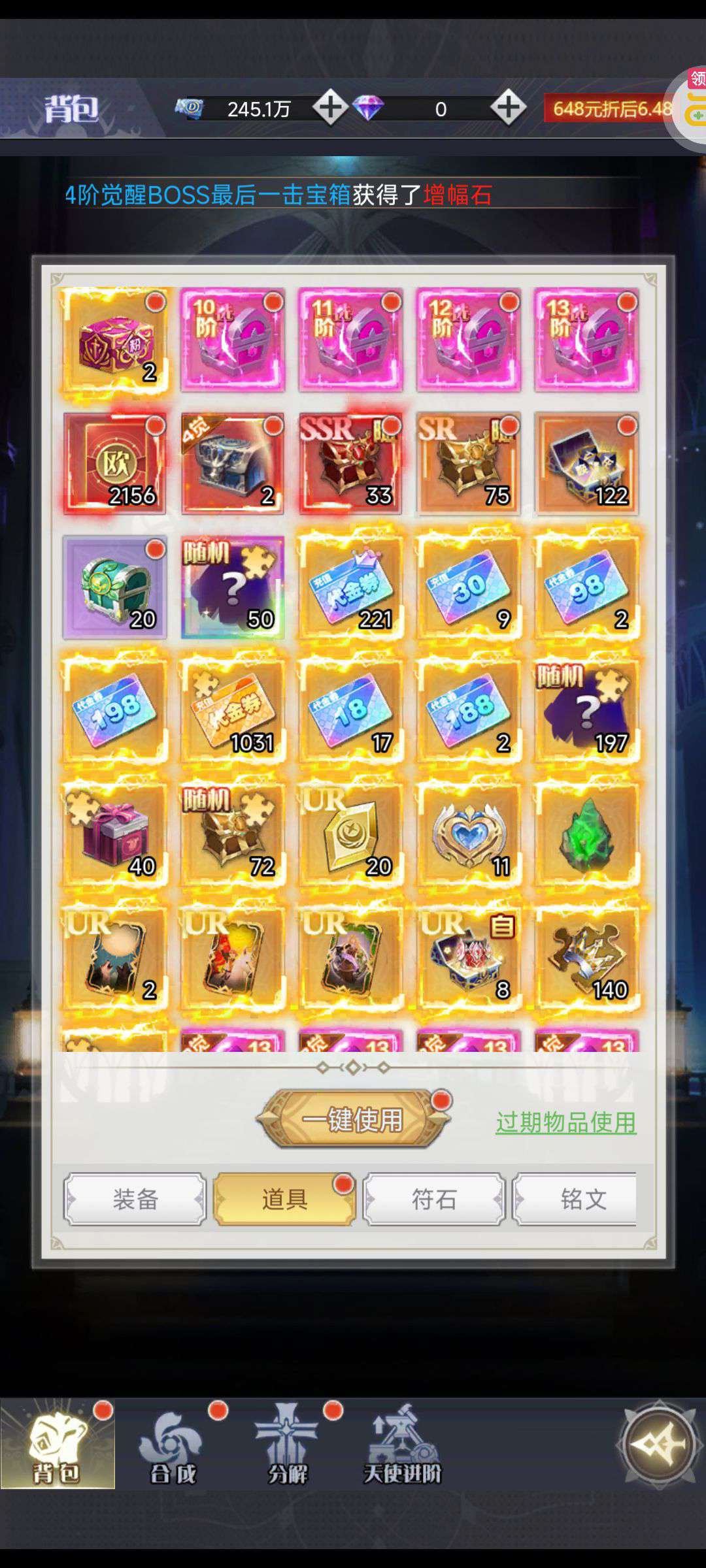Switch to the 装备 tab

tap(135, 1199)
